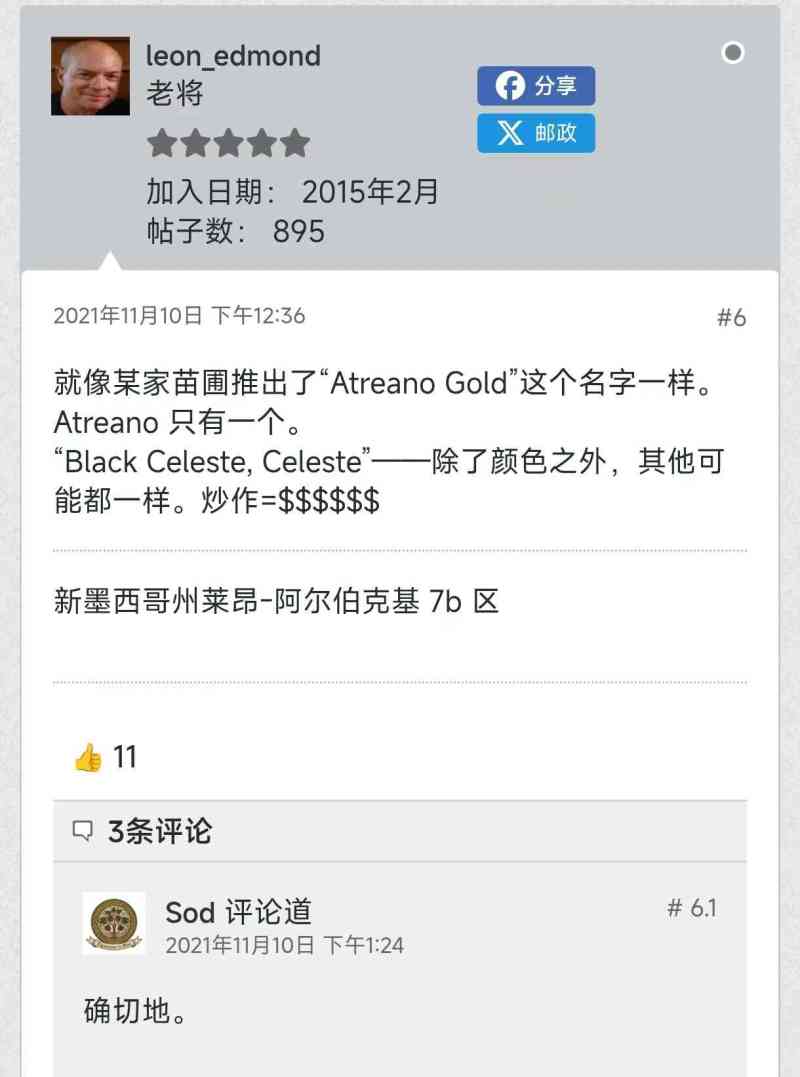Open the # 6.1 comment permalink
The image size is (800, 1077).
[x=691, y=908]
